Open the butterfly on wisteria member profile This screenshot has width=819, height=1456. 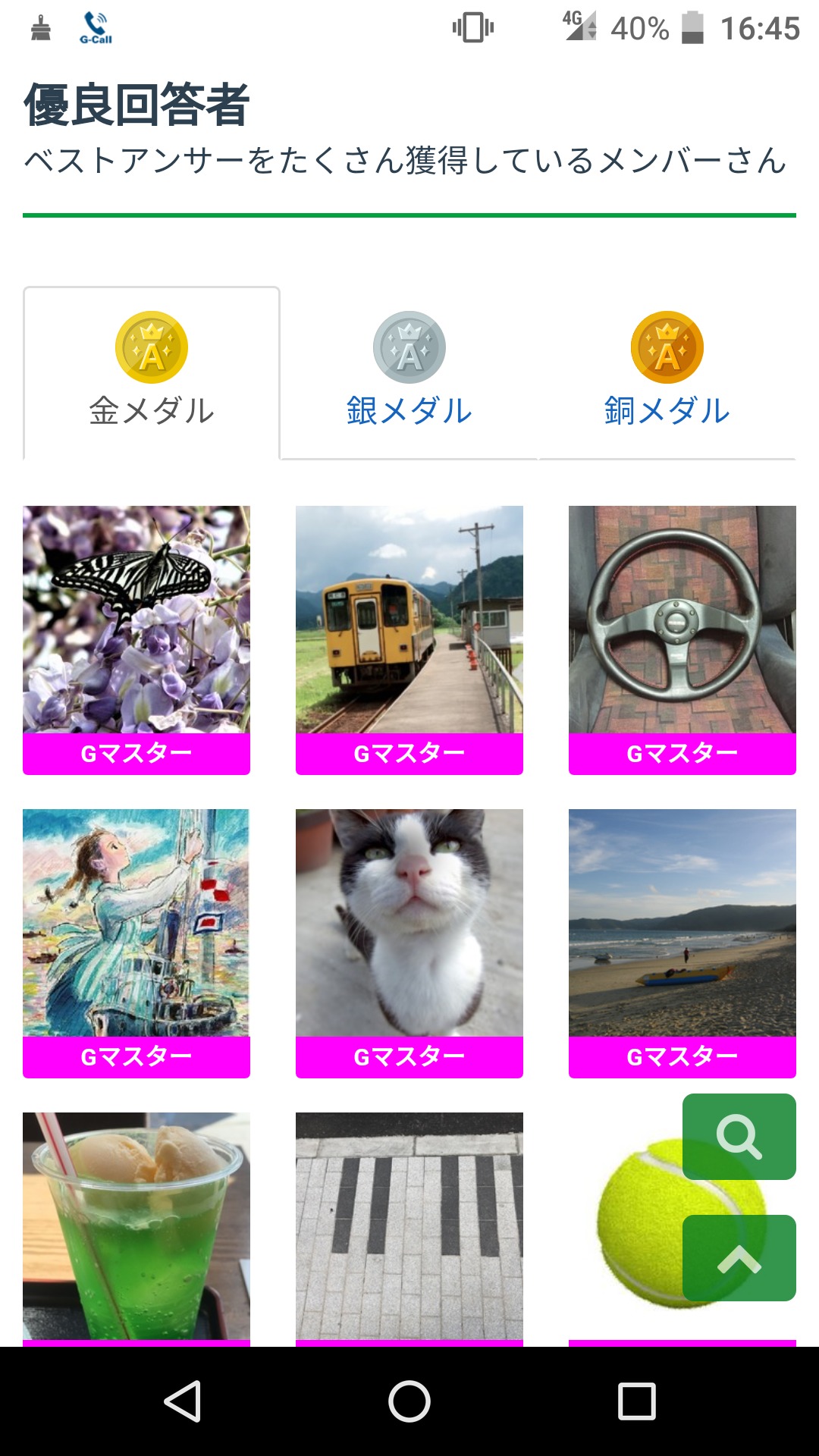(136, 620)
